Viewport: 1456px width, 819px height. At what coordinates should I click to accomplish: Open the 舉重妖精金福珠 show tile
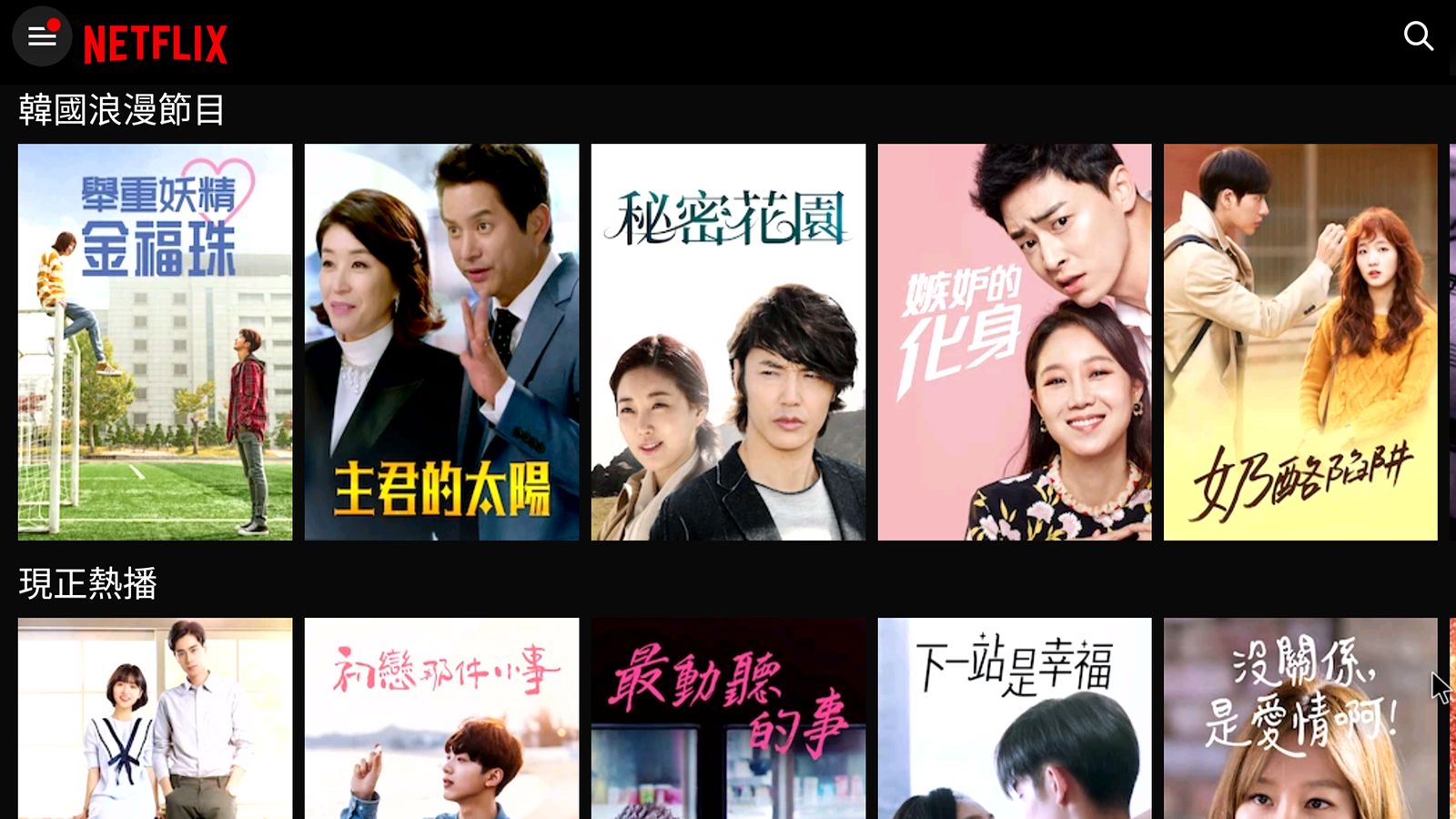pos(155,341)
